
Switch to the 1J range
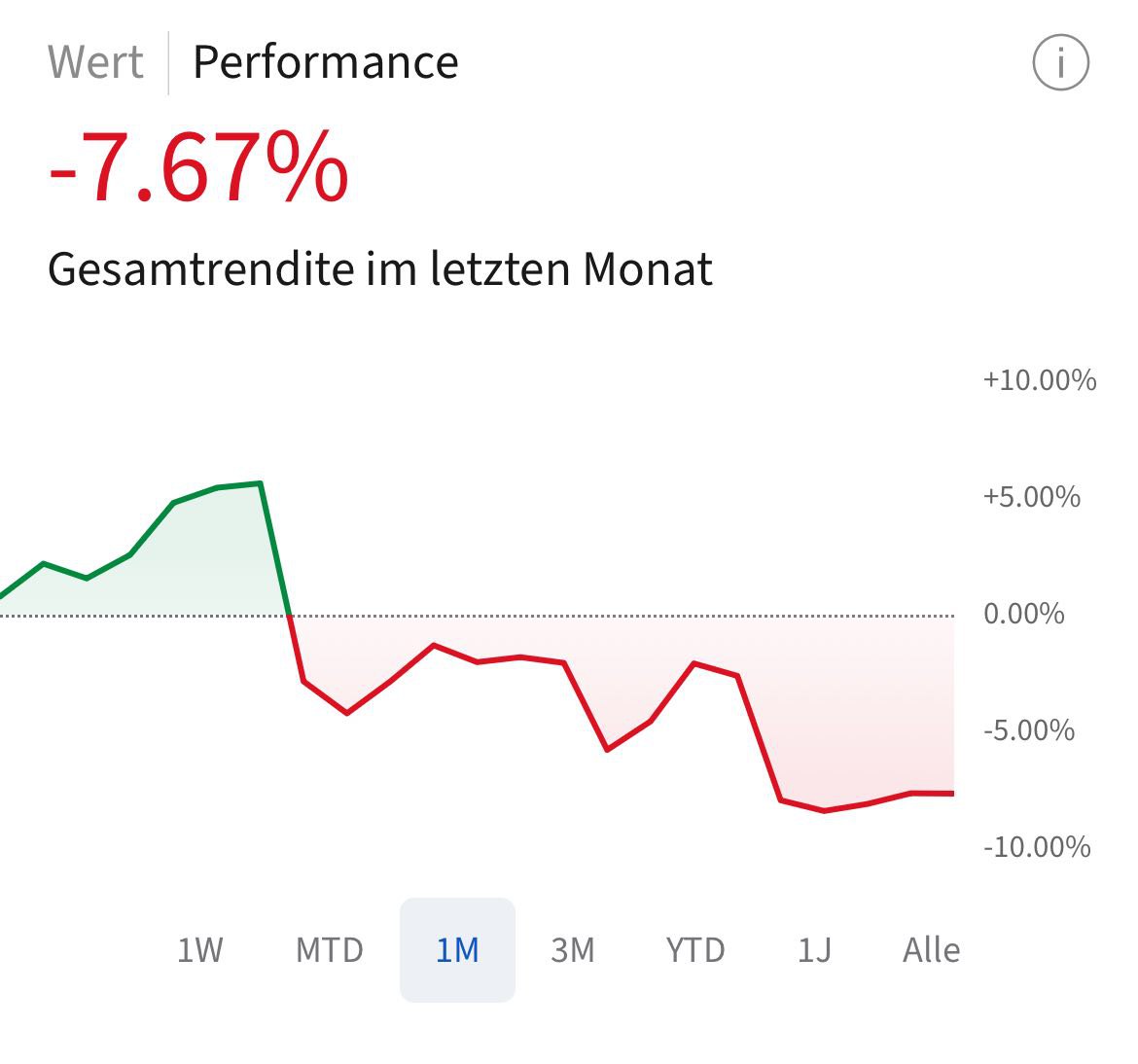pos(814,950)
